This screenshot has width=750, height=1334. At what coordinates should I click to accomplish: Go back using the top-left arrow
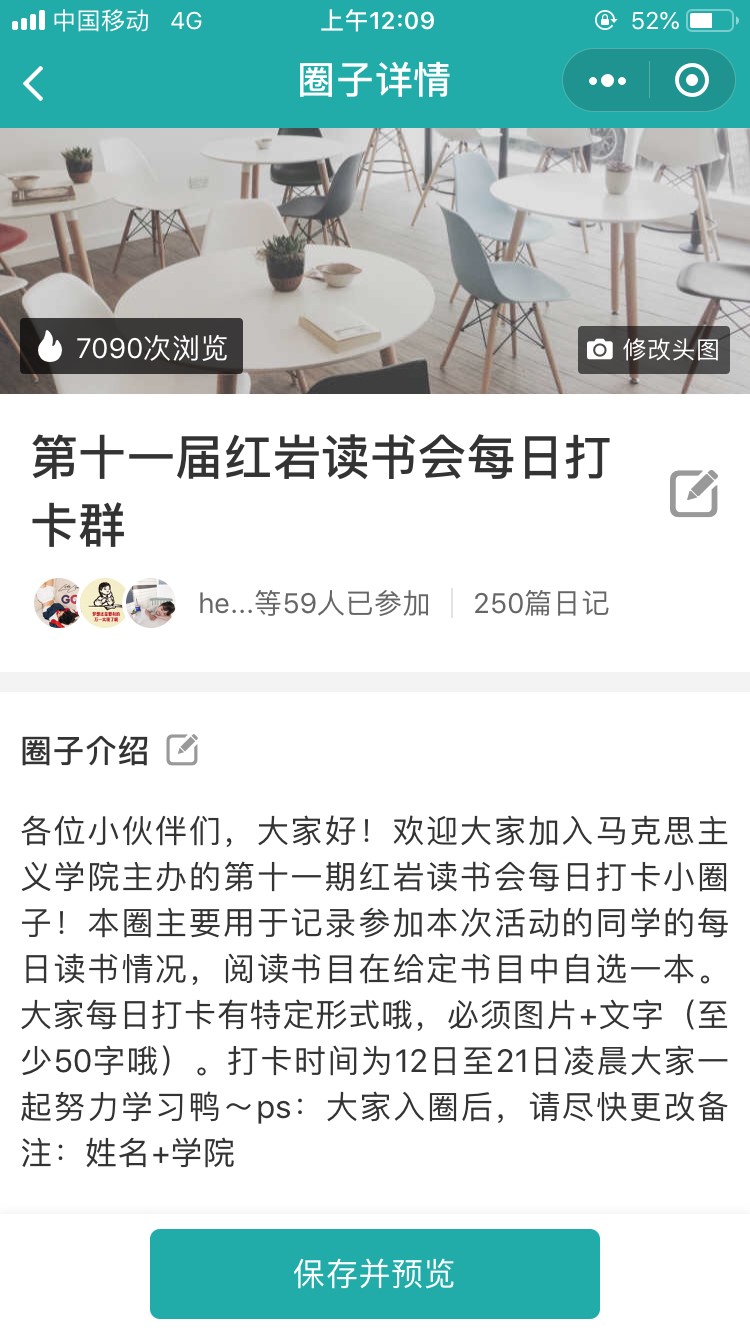pos(34,82)
